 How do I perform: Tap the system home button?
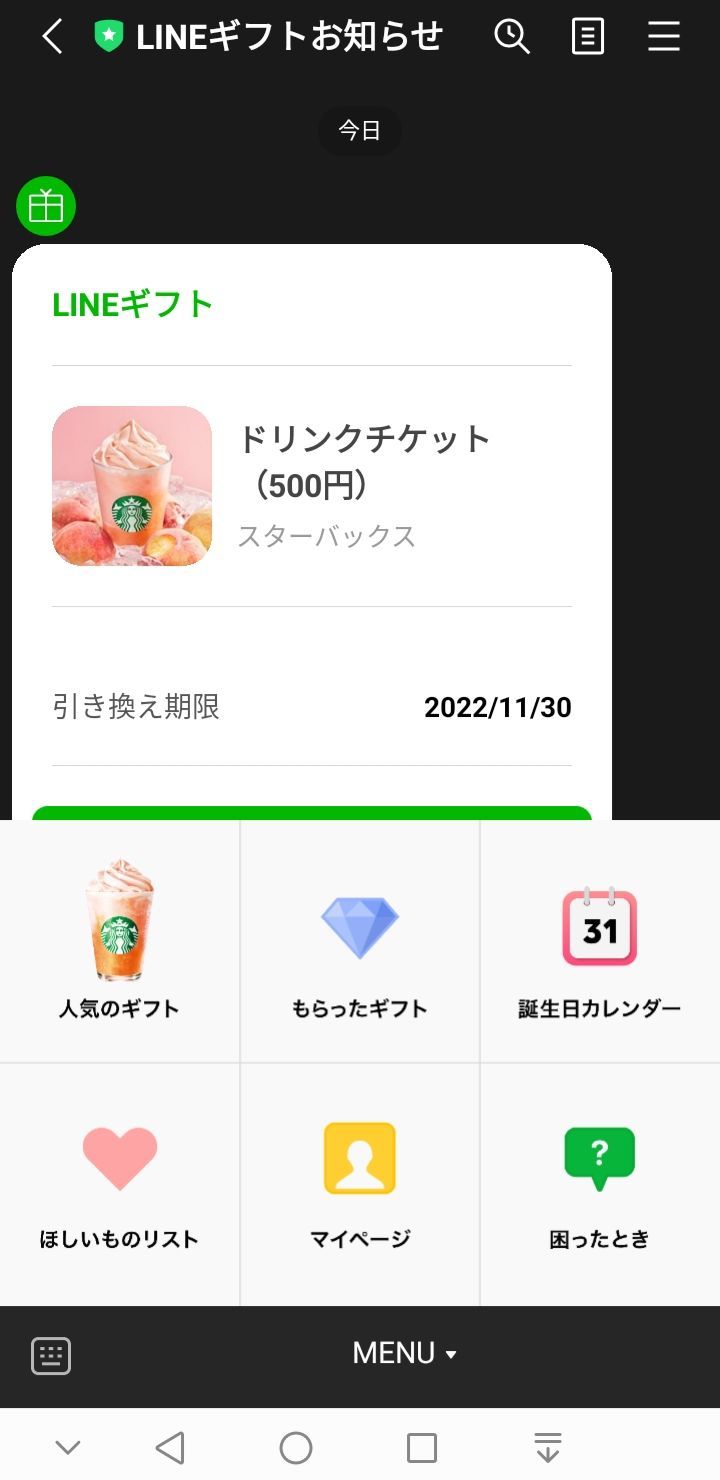point(296,1447)
